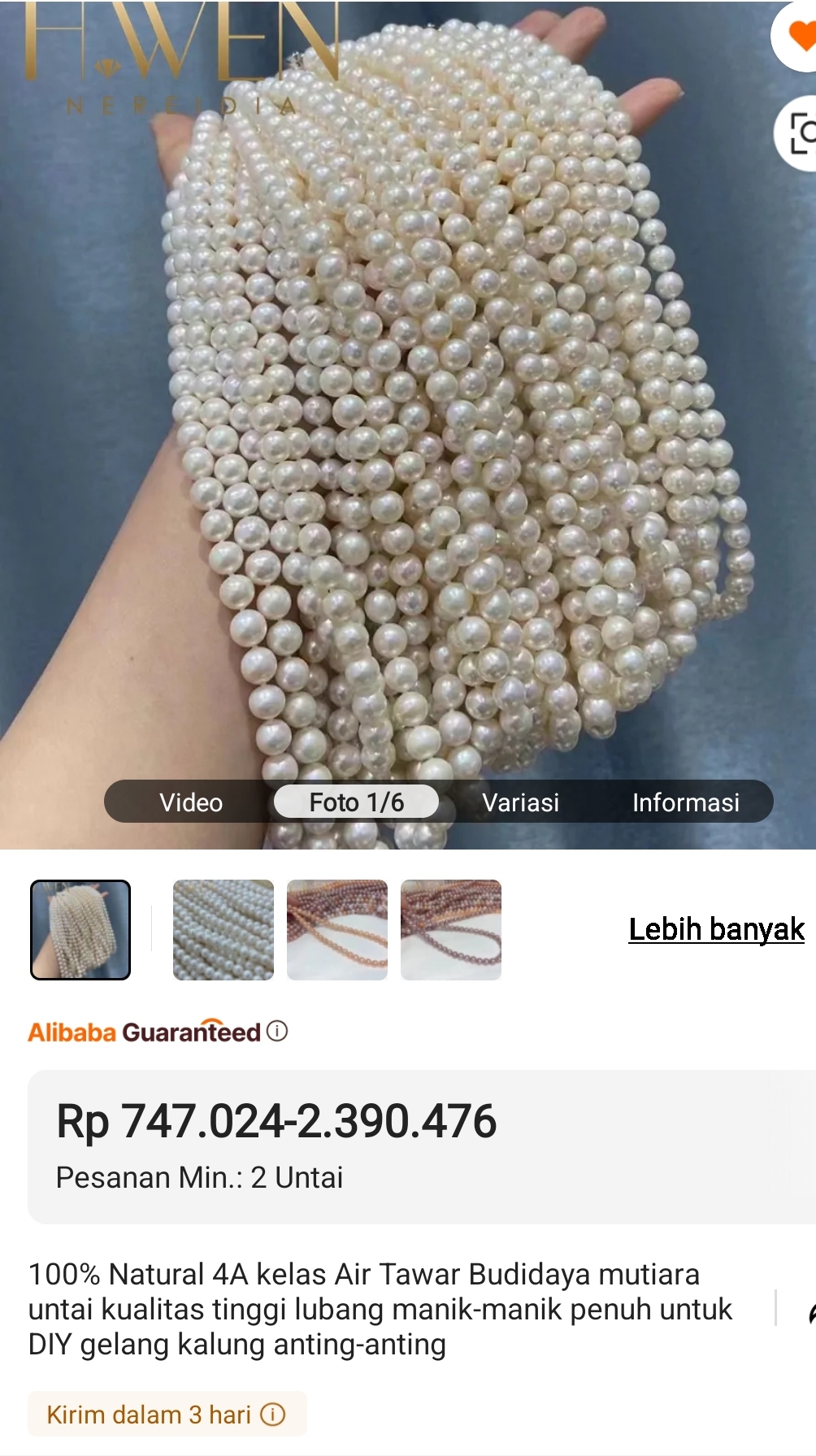Viewport: 816px width, 1456px height.
Task: View the white pearl strands thumbnail
Action: [x=224, y=929]
